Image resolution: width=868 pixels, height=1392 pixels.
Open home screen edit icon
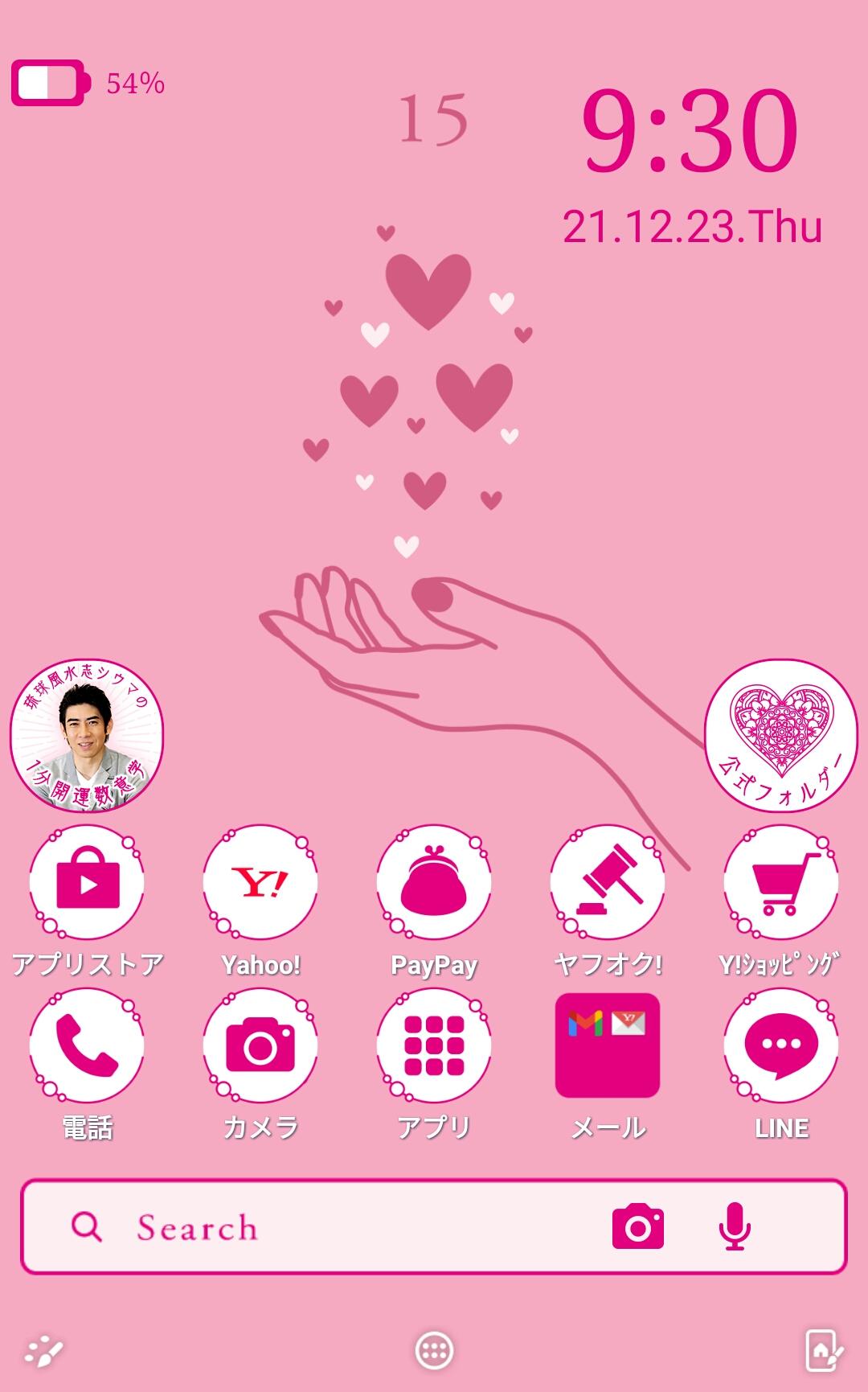point(824,1350)
